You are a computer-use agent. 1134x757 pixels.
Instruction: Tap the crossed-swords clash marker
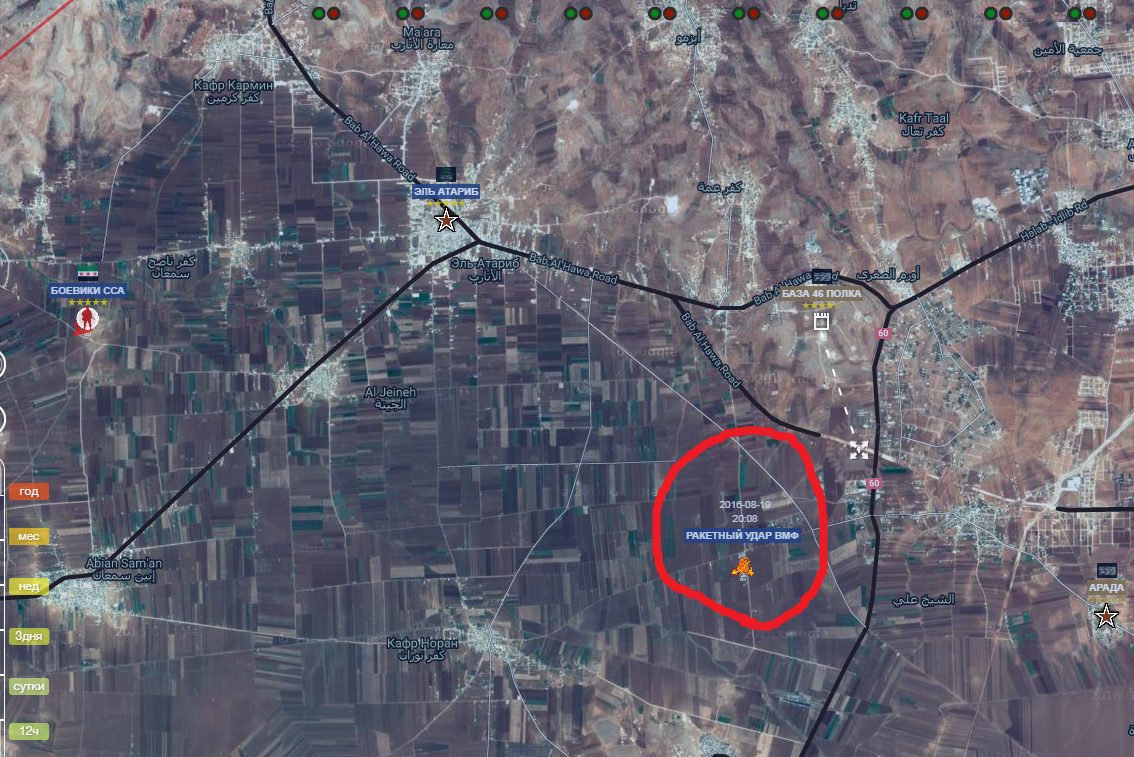(x=858, y=450)
